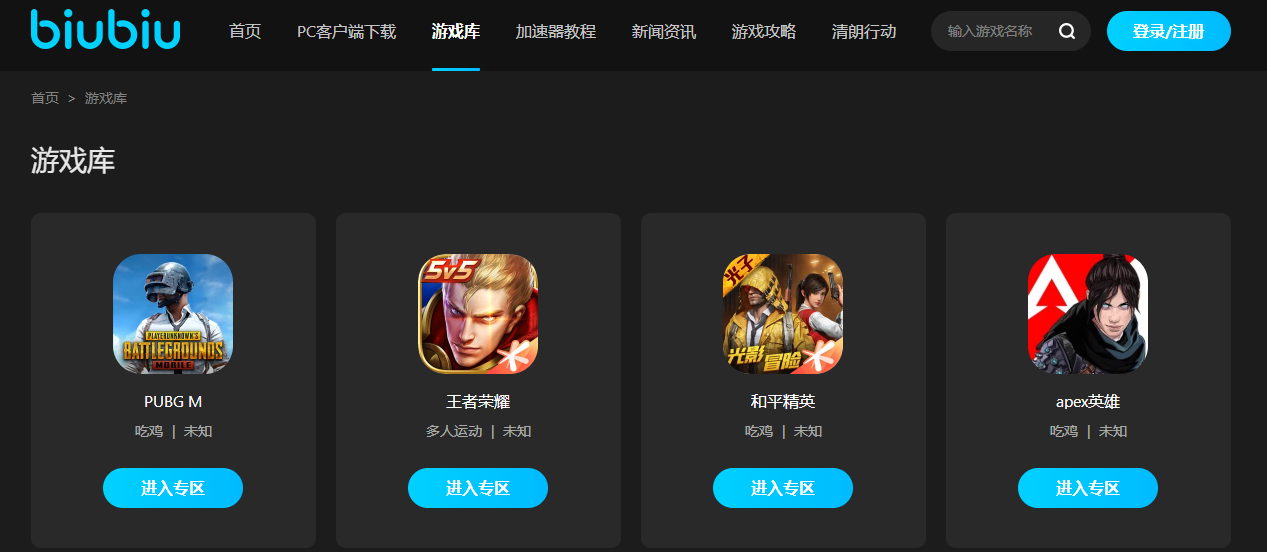
Task: Switch to 加速器教程 tab
Action: (x=556, y=32)
